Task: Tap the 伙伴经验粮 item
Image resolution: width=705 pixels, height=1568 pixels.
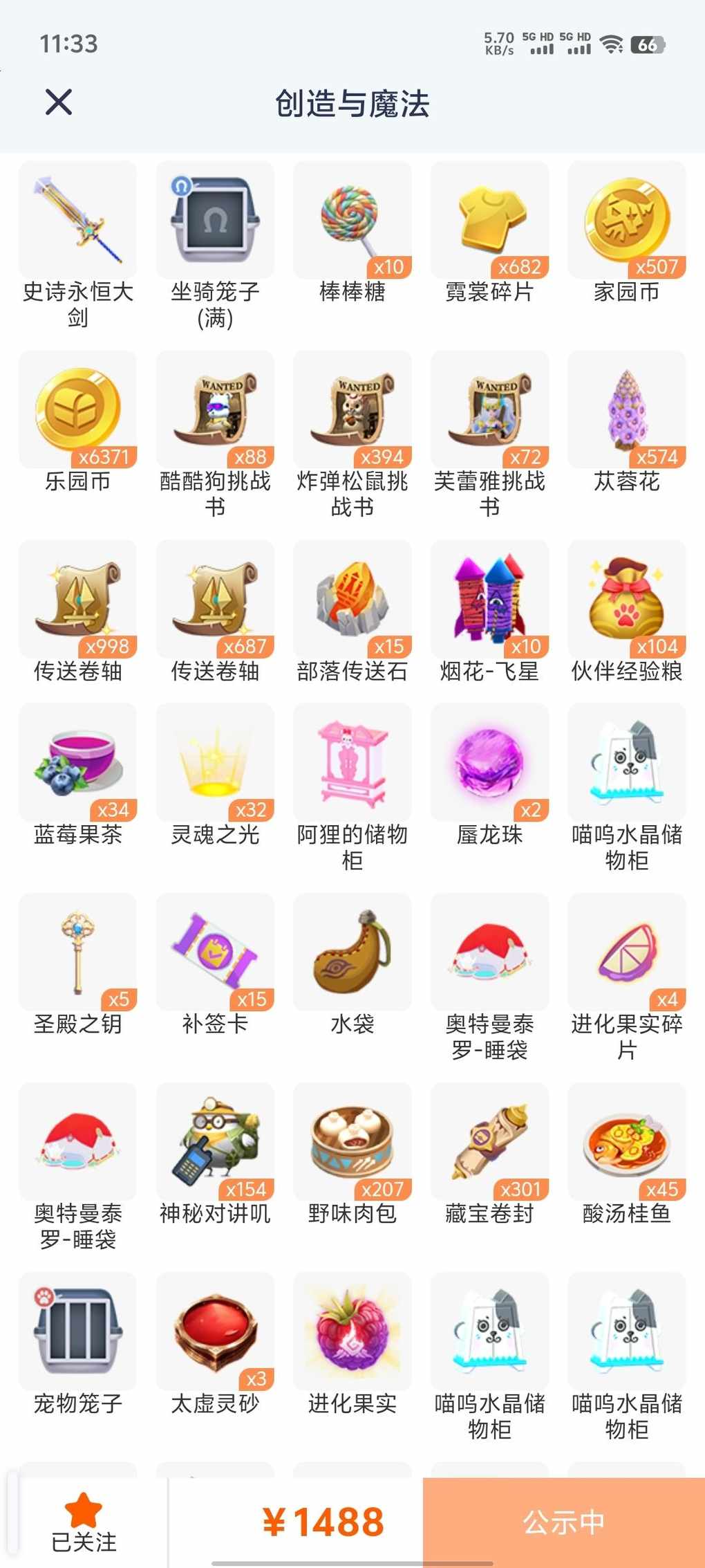Action: click(x=626, y=600)
